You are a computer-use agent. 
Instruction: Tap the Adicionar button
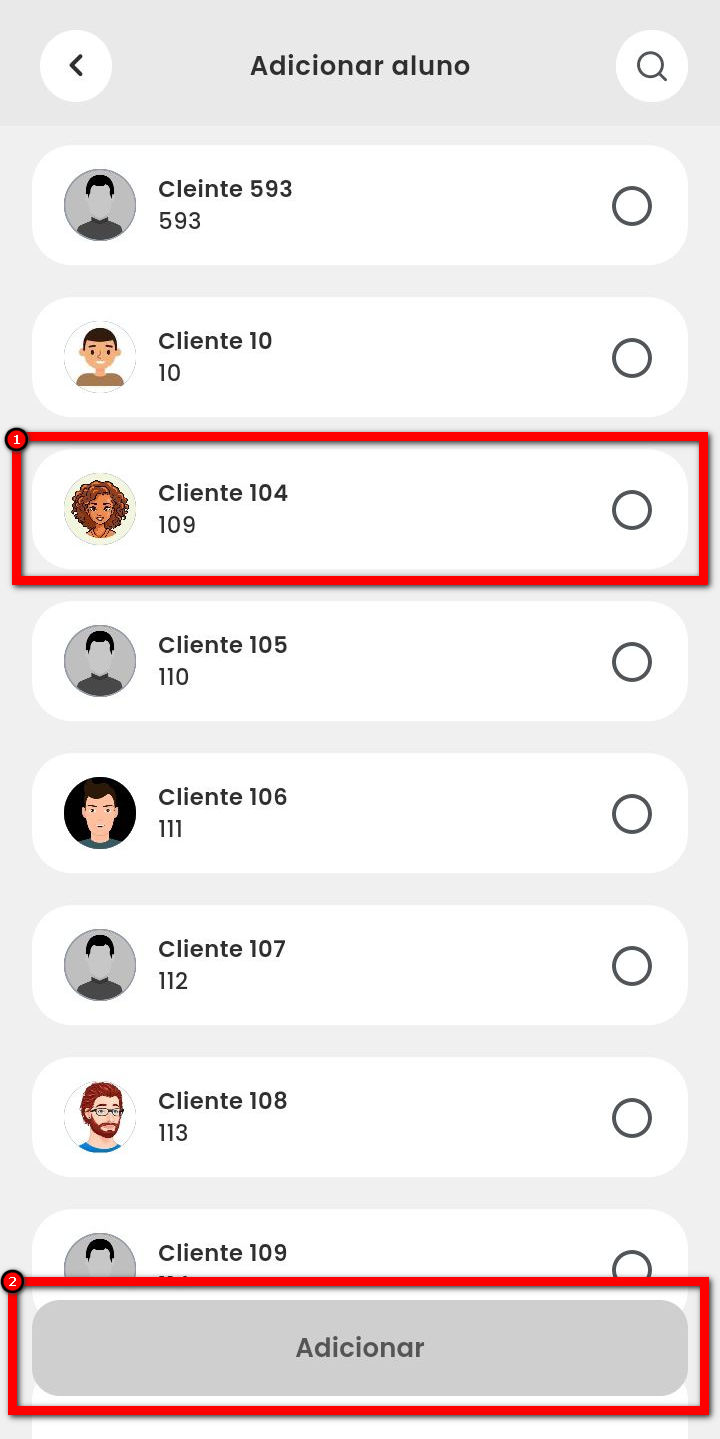(x=360, y=1347)
